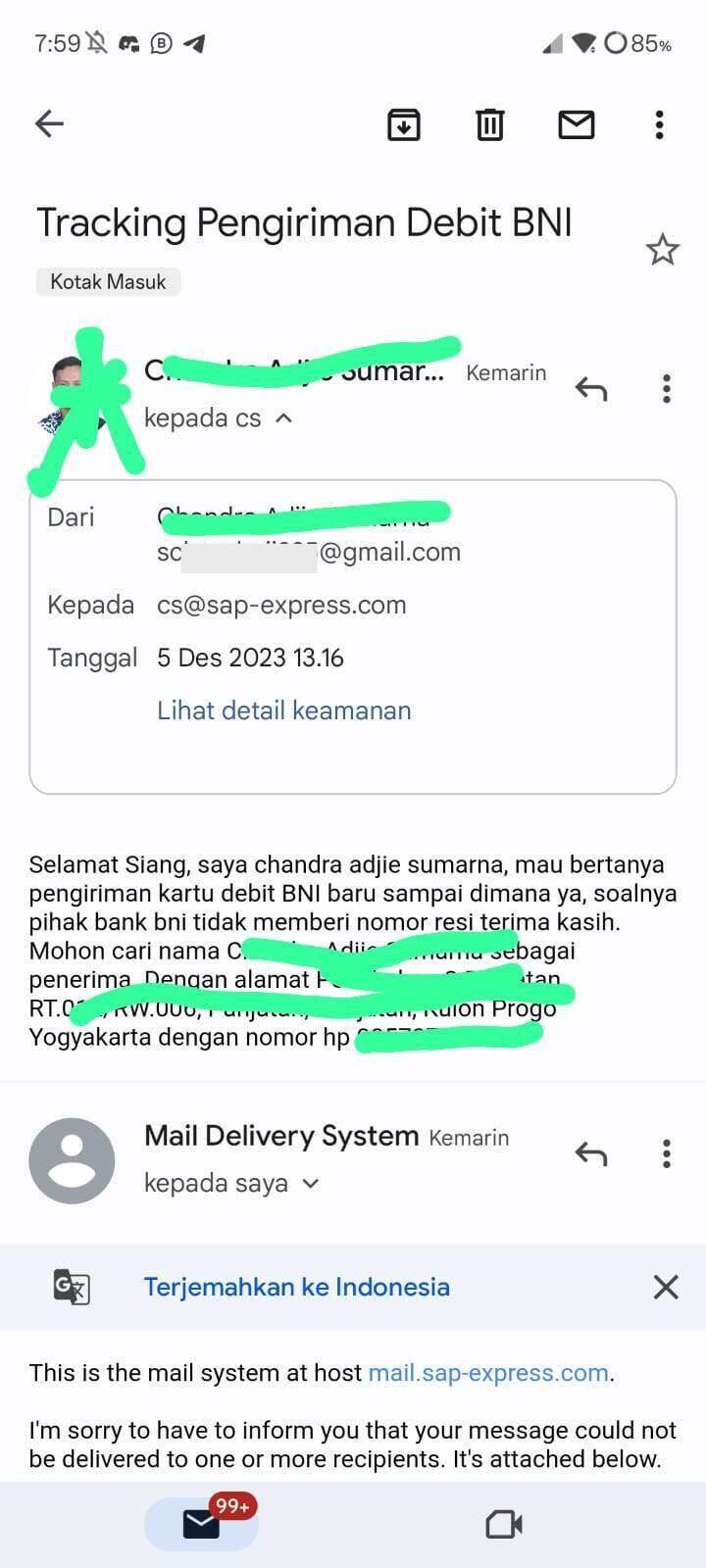Viewport: 706px width, 1568px height.
Task: Delete this email with trash icon
Action: [x=489, y=124]
